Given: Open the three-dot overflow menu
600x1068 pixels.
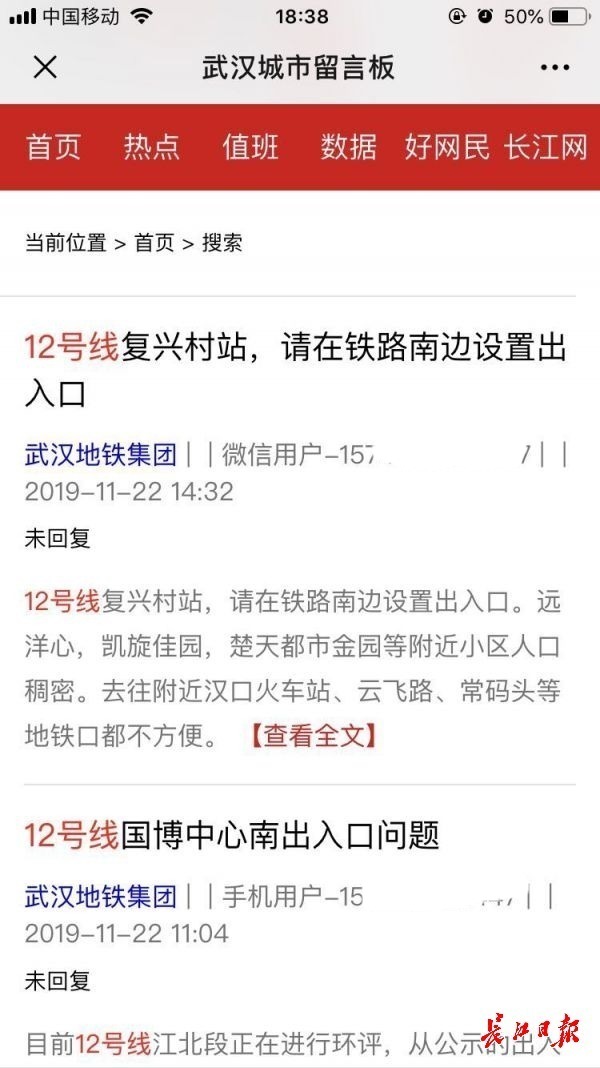Looking at the screenshot, I should pos(554,68).
